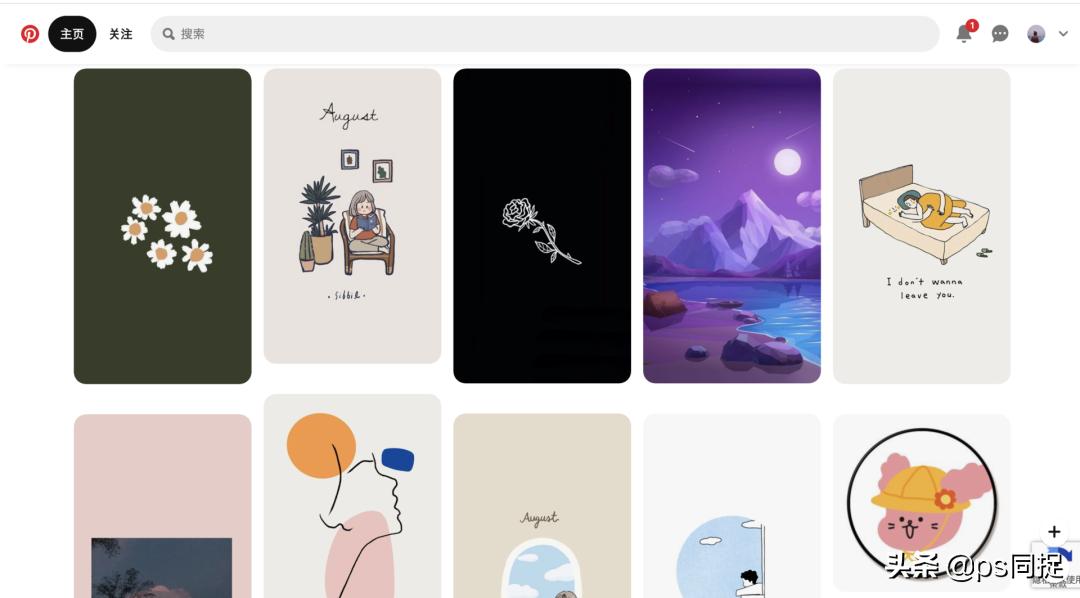Switch to the 主页 tab
1080x598 pixels.
[72, 34]
